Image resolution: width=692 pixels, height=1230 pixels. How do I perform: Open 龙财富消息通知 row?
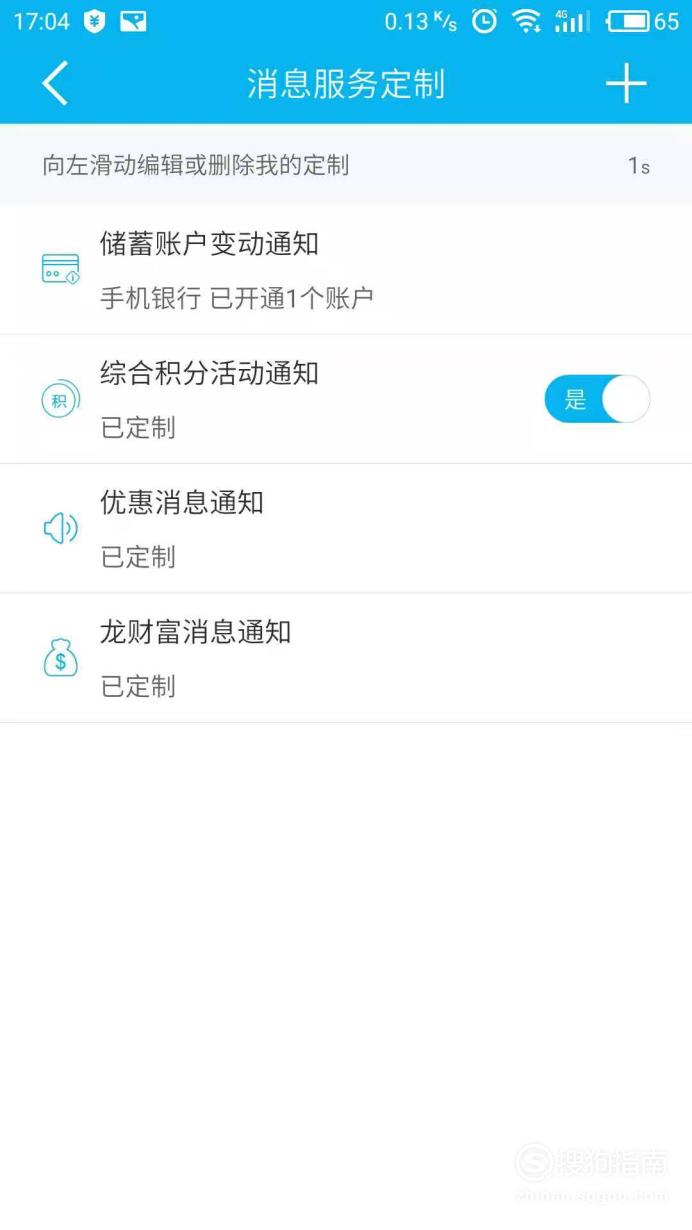[346, 658]
